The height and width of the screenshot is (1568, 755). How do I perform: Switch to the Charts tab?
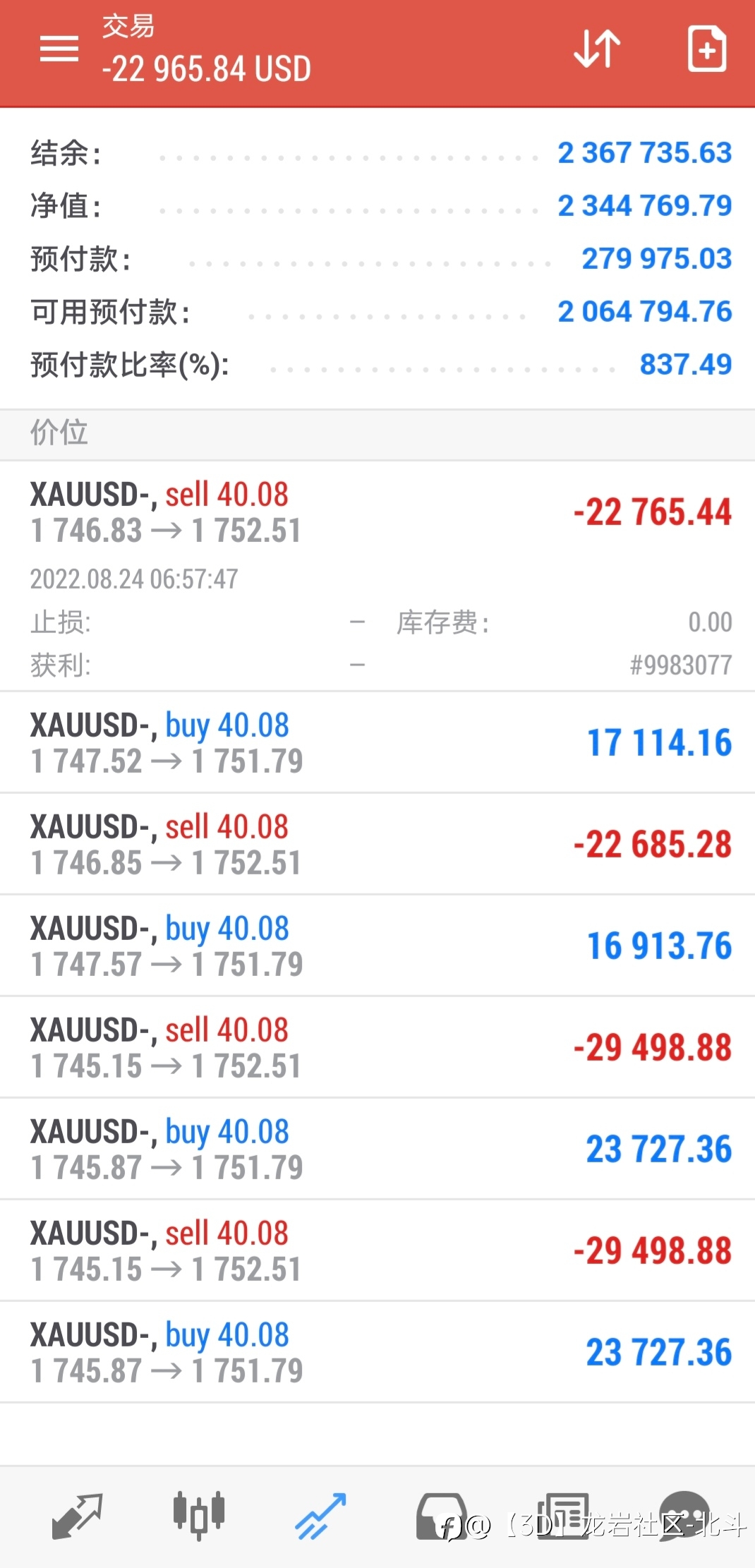199,1516
